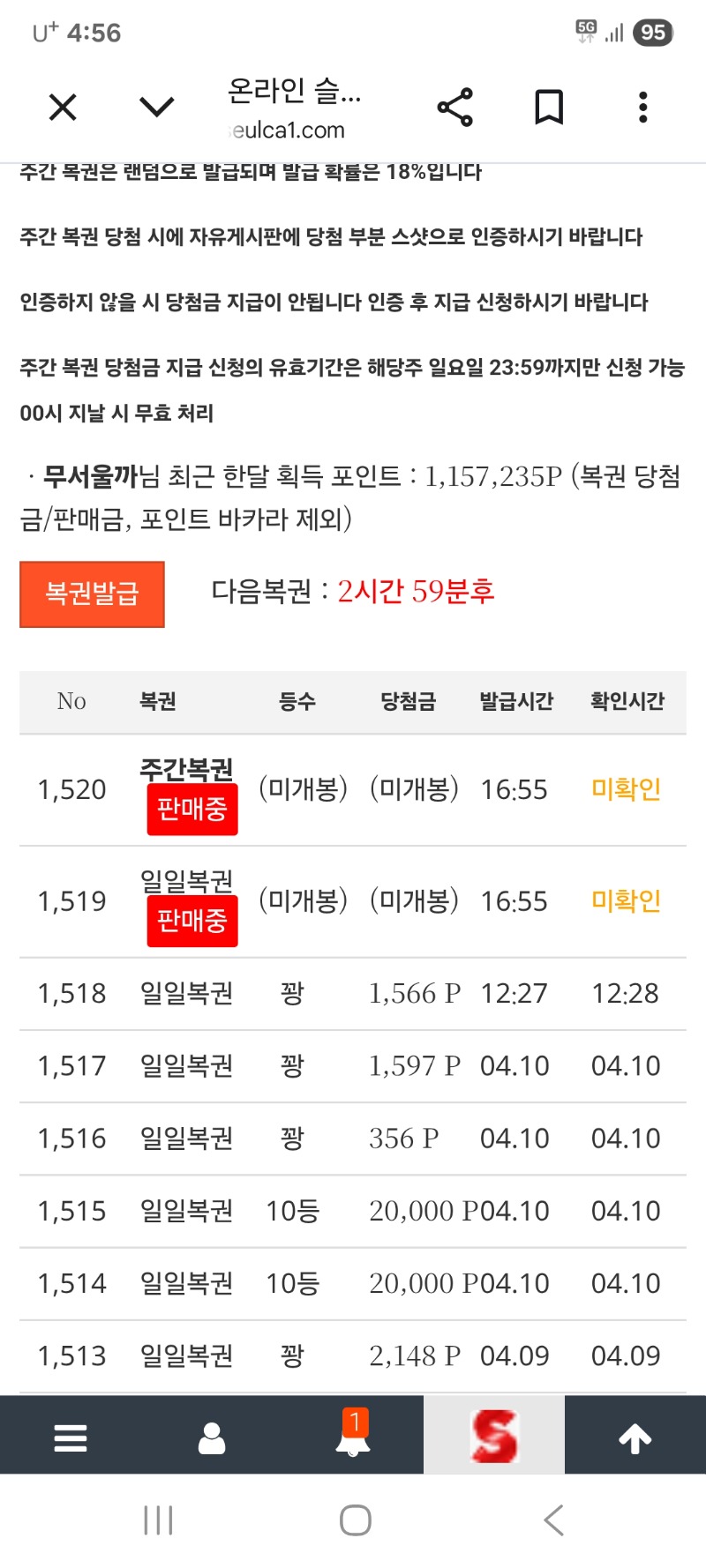Open the hamburger menu in bottom bar
The width and height of the screenshot is (706, 1568).
[71, 1437]
